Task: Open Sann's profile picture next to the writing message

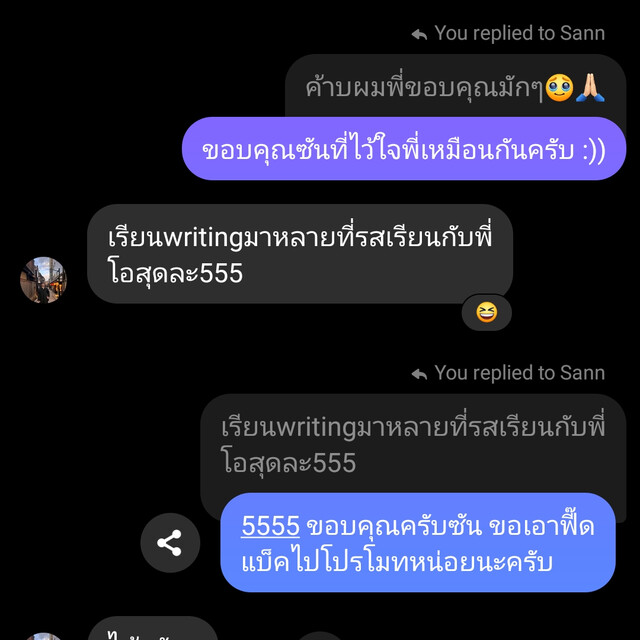Action: 43,279
